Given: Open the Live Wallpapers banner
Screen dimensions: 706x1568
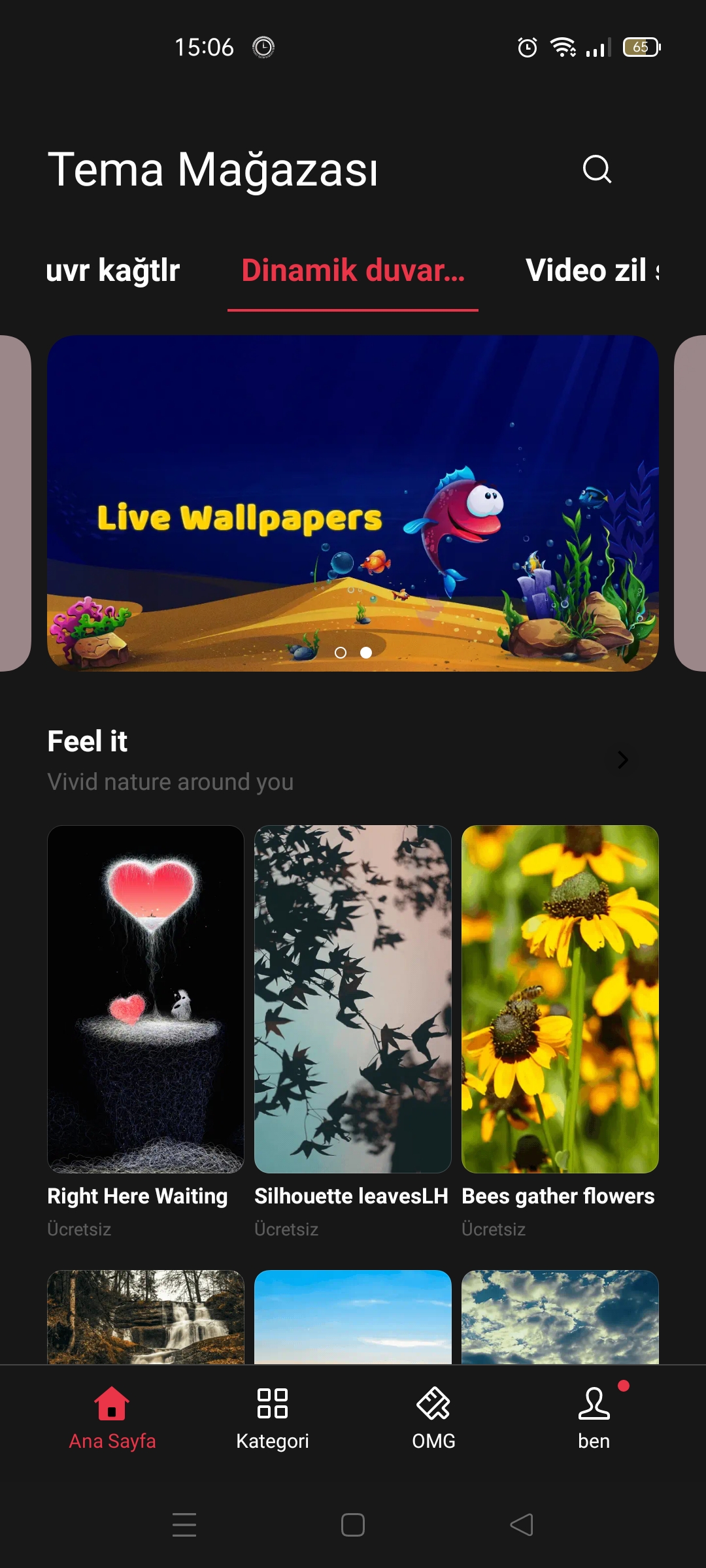Looking at the screenshot, I should pos(353,503).
